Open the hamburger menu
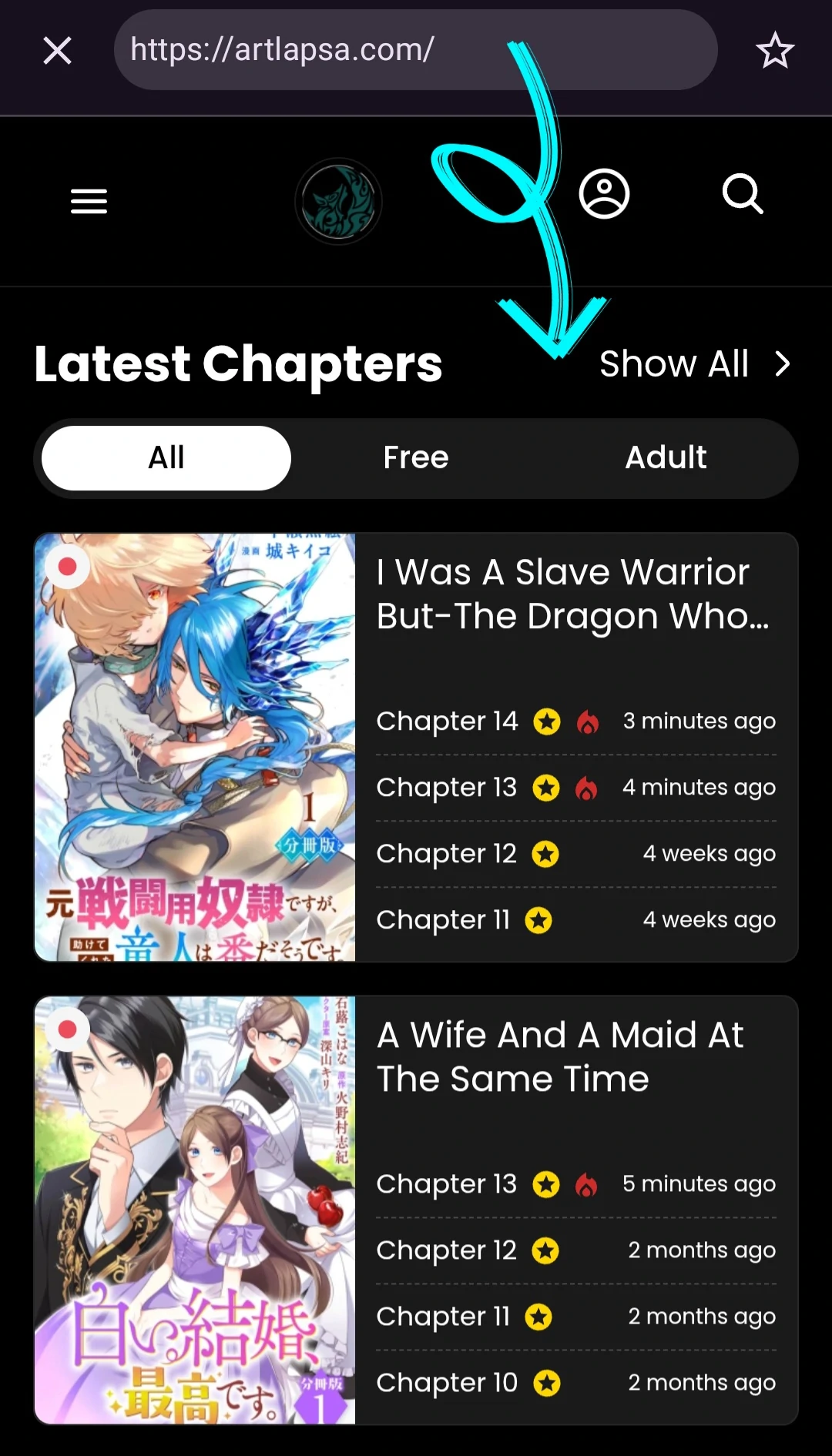832x1456 pixels. coord(89,201)
